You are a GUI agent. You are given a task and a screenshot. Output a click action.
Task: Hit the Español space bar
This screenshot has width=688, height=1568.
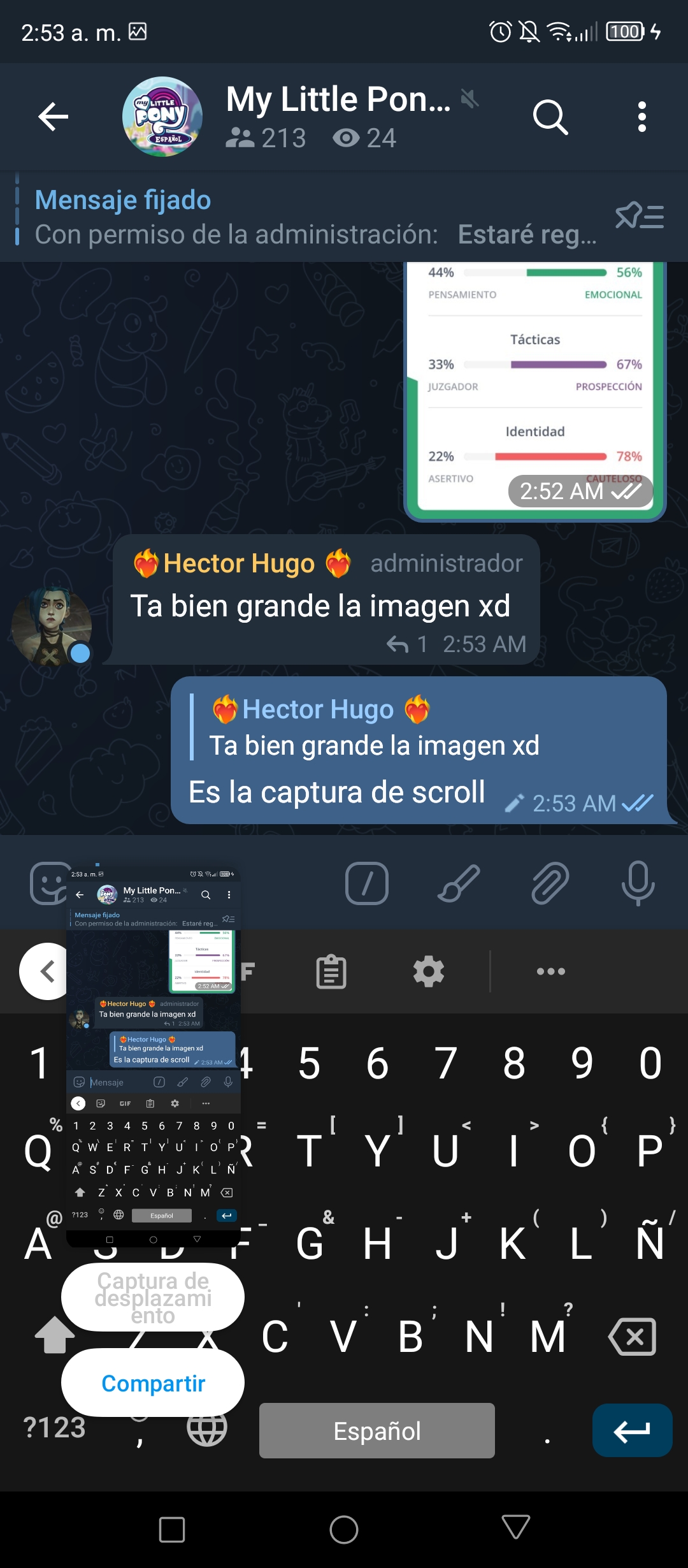[377, 1430]
